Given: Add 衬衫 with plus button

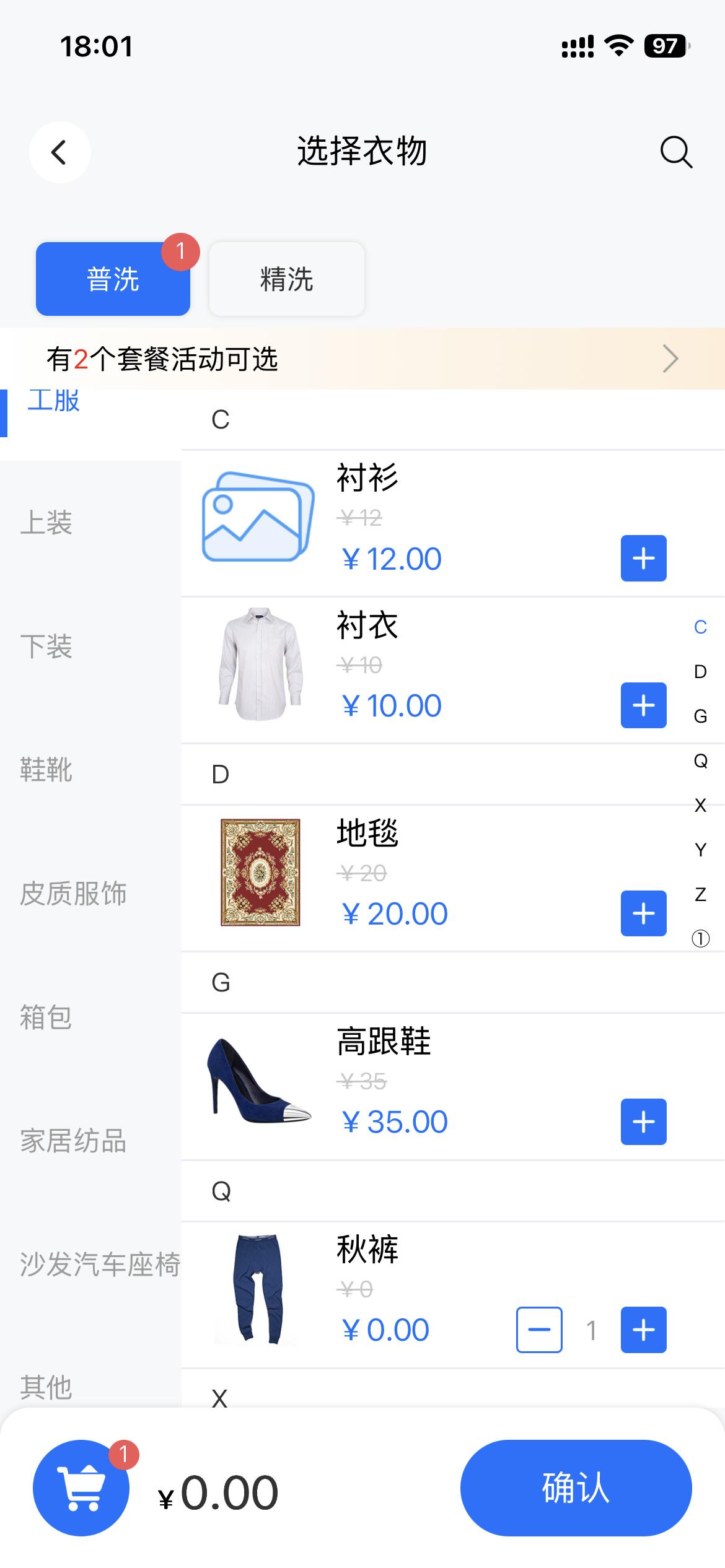Looking at the screenshot, I should (x=643, y=559).
